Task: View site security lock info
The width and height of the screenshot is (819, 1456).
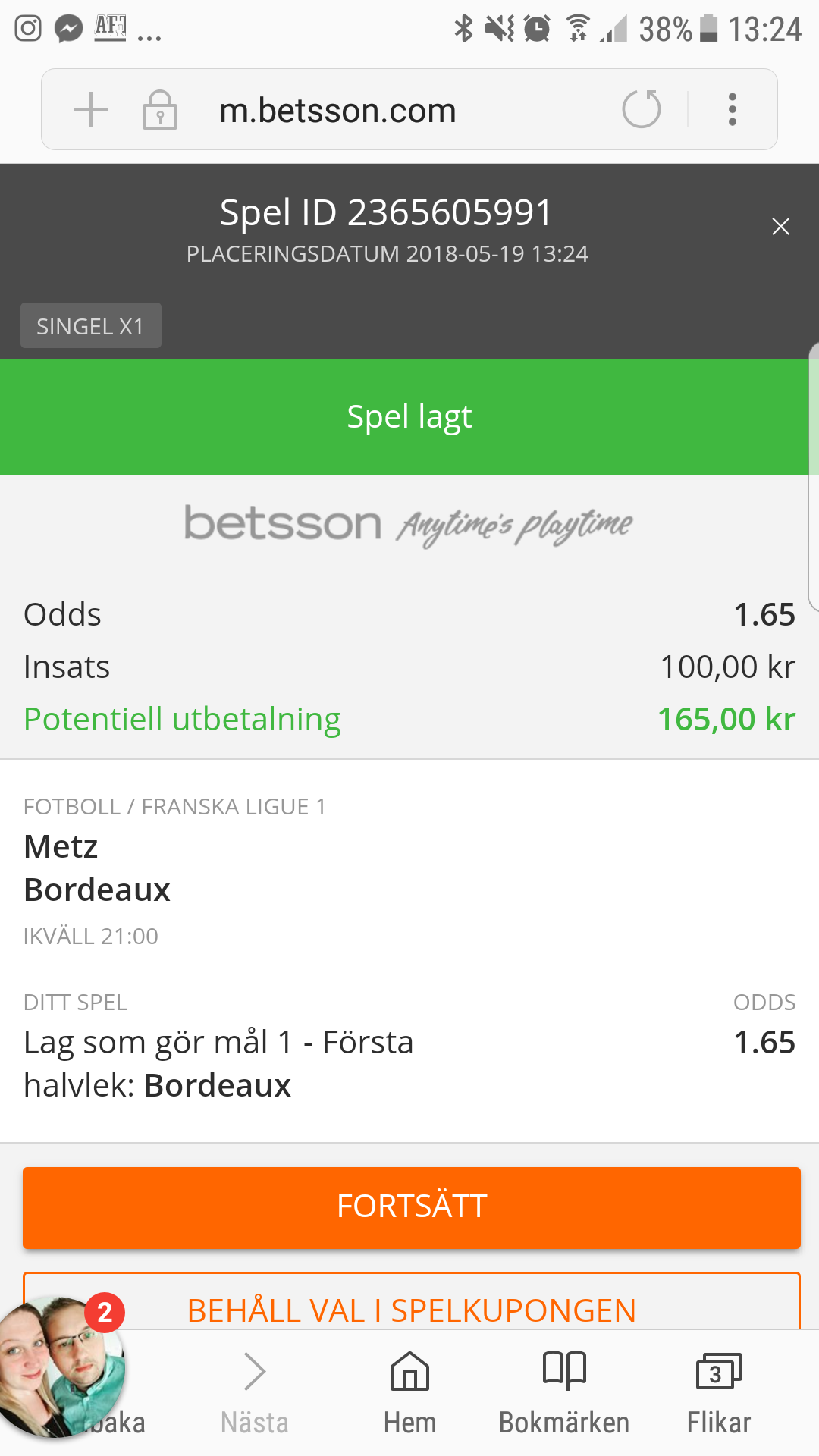Action: [160, 109]
